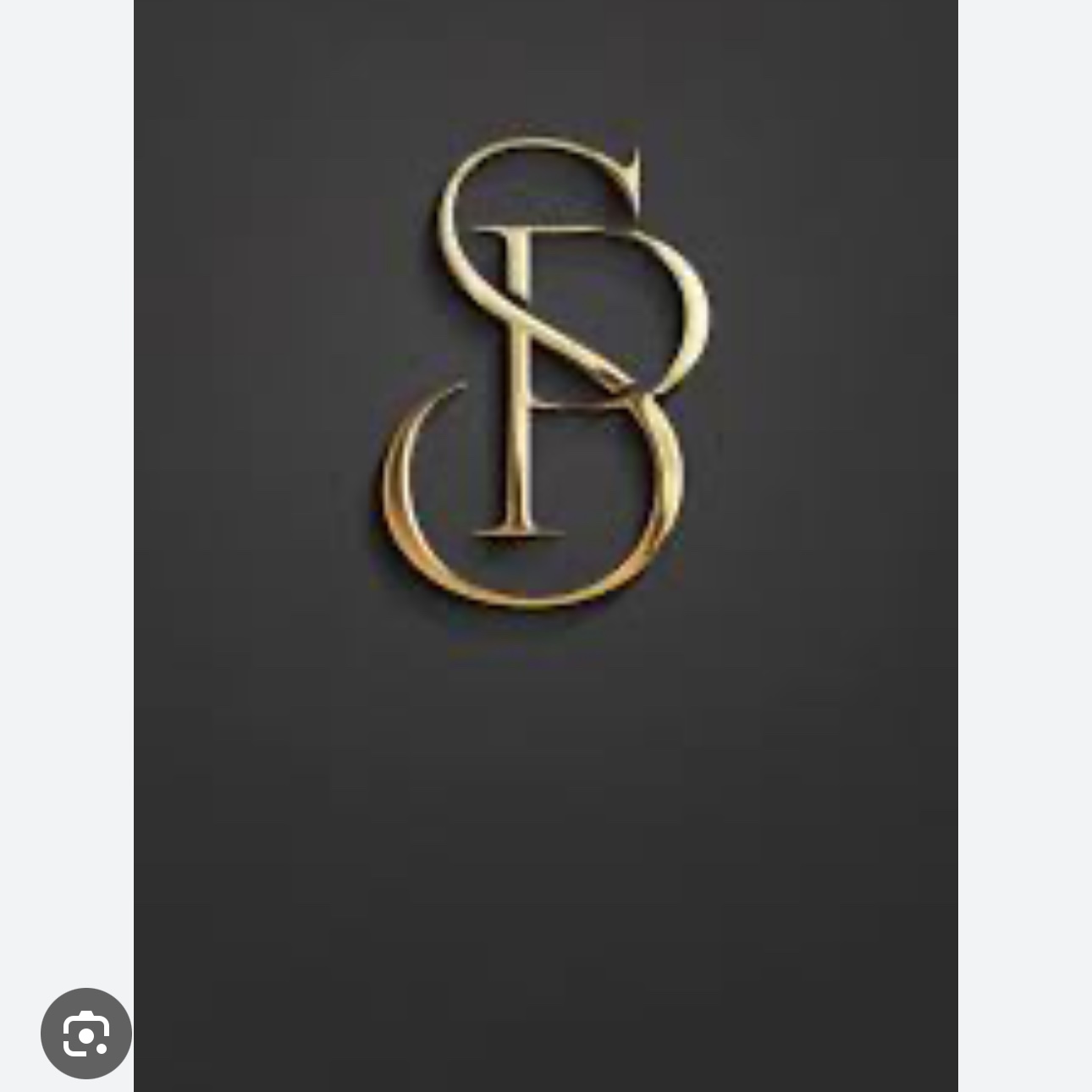
Task: Open Google Lens visual search
Action: click(x=86, y=1034)
